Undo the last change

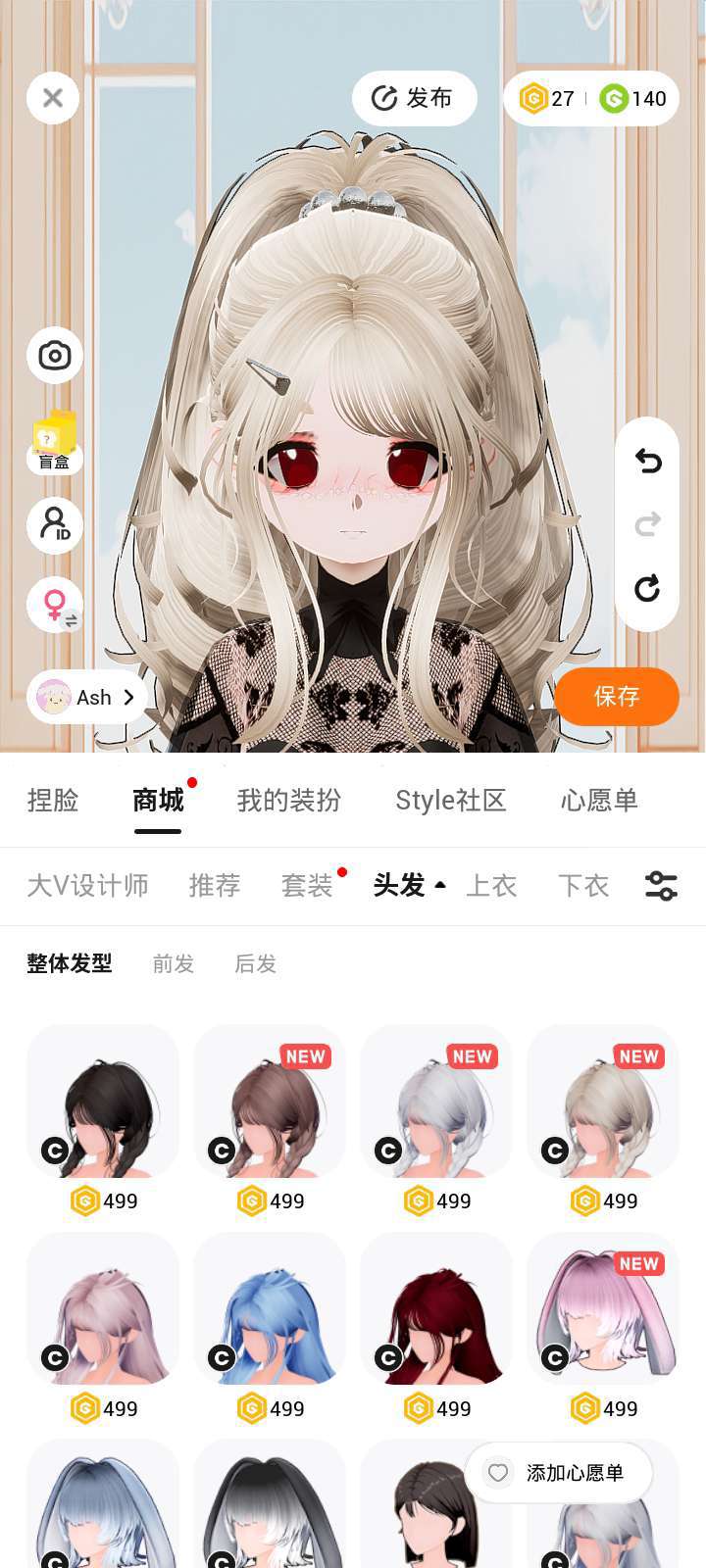[x=647, y=461]
